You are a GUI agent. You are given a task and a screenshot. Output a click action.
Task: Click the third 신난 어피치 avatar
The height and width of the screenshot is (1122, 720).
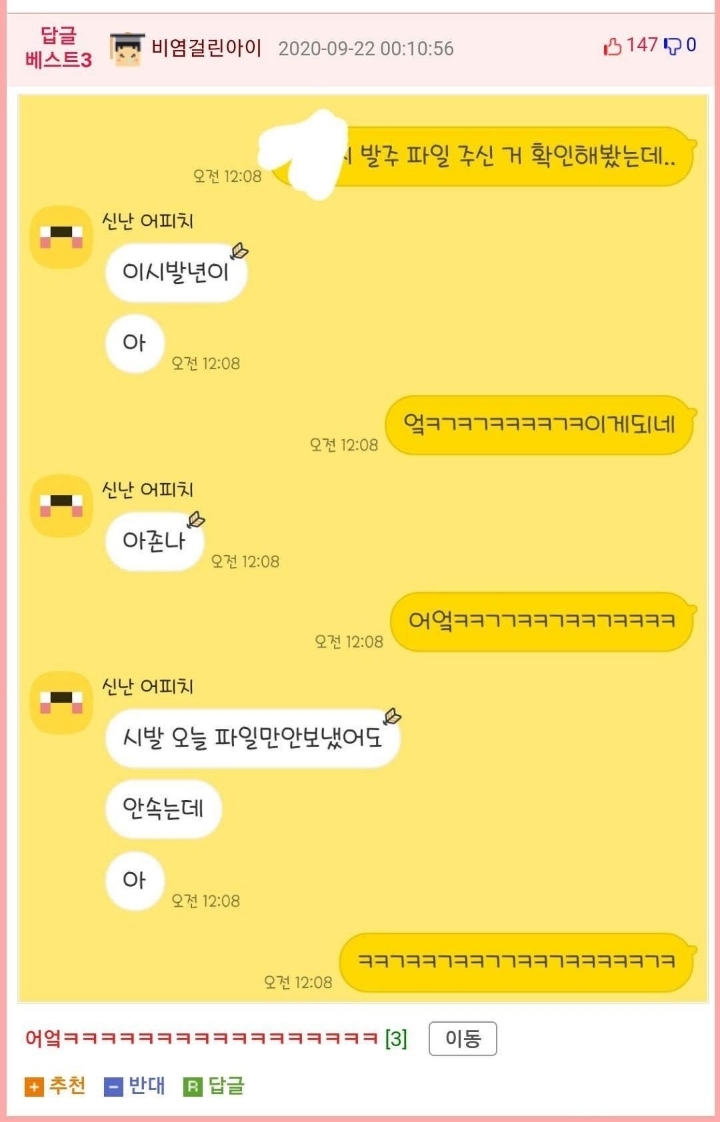click(x=60, y=704)
